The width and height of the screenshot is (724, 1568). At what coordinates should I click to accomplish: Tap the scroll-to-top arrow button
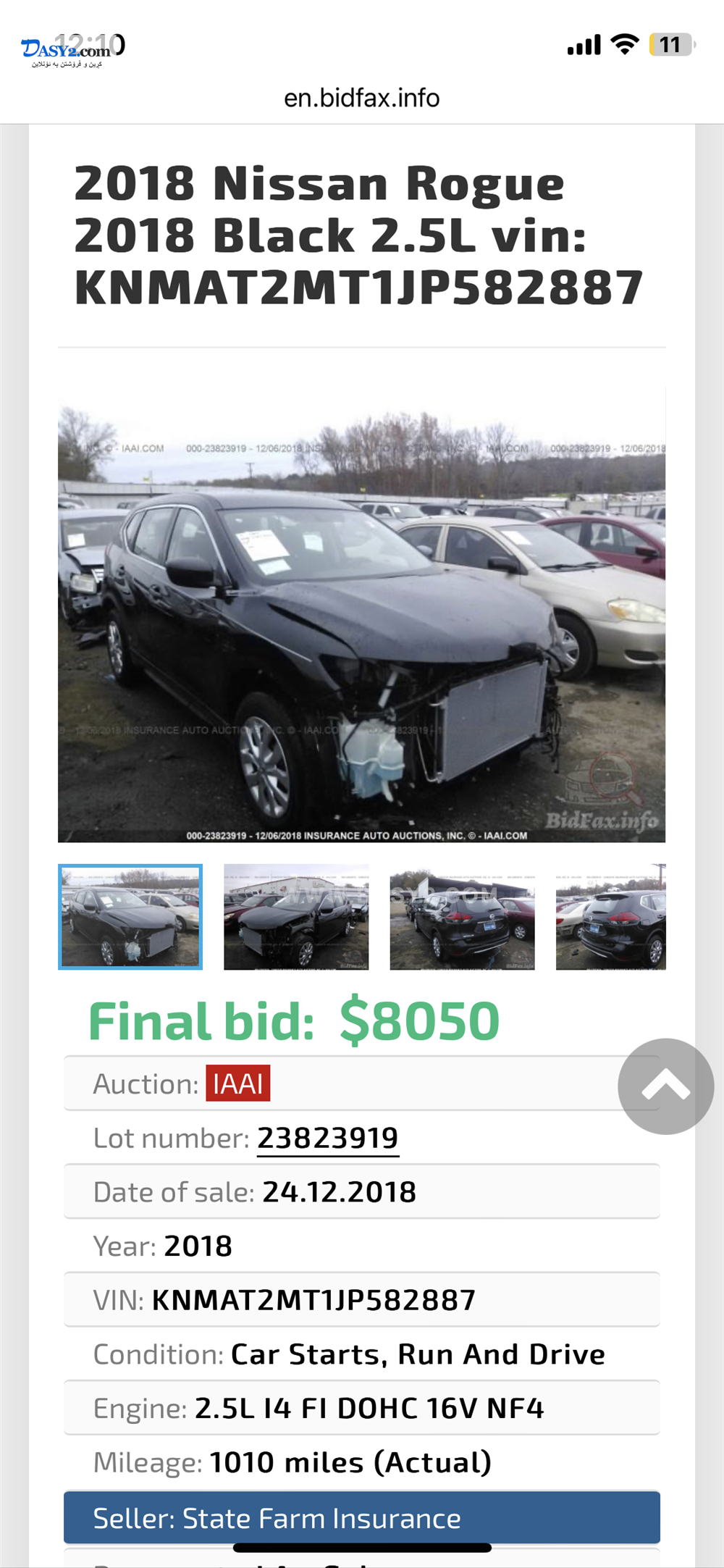pos(665,1086)
